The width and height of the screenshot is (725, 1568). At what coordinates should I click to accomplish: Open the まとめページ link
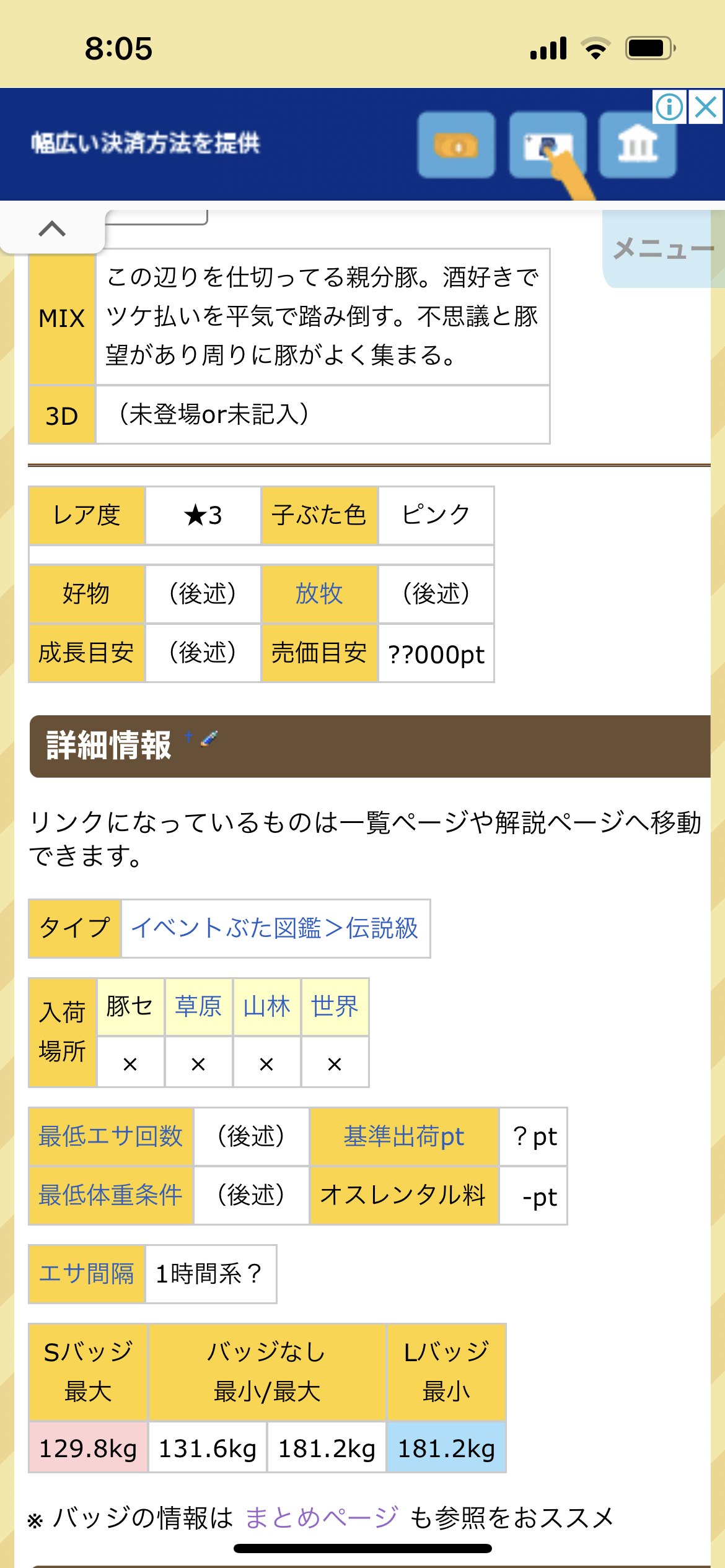coord(322,1518)
